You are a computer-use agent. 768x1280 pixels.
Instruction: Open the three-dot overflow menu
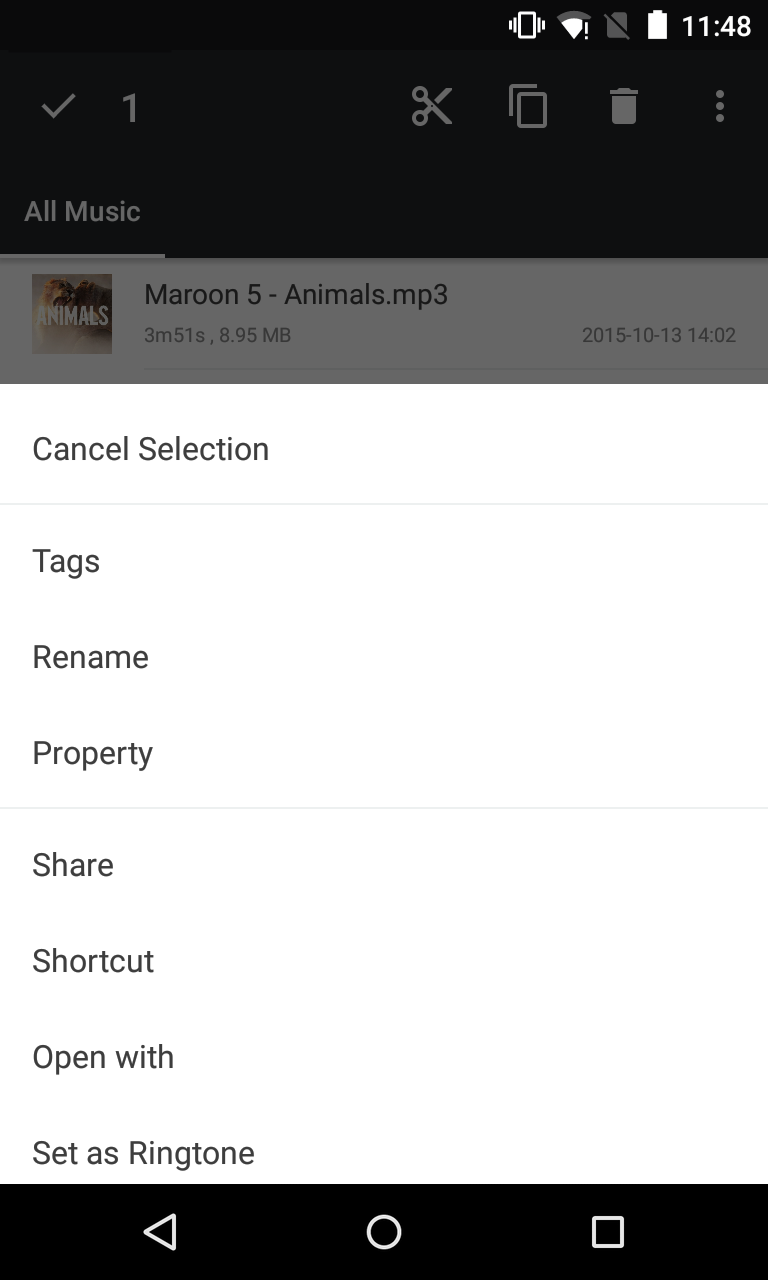click(719, 106)
